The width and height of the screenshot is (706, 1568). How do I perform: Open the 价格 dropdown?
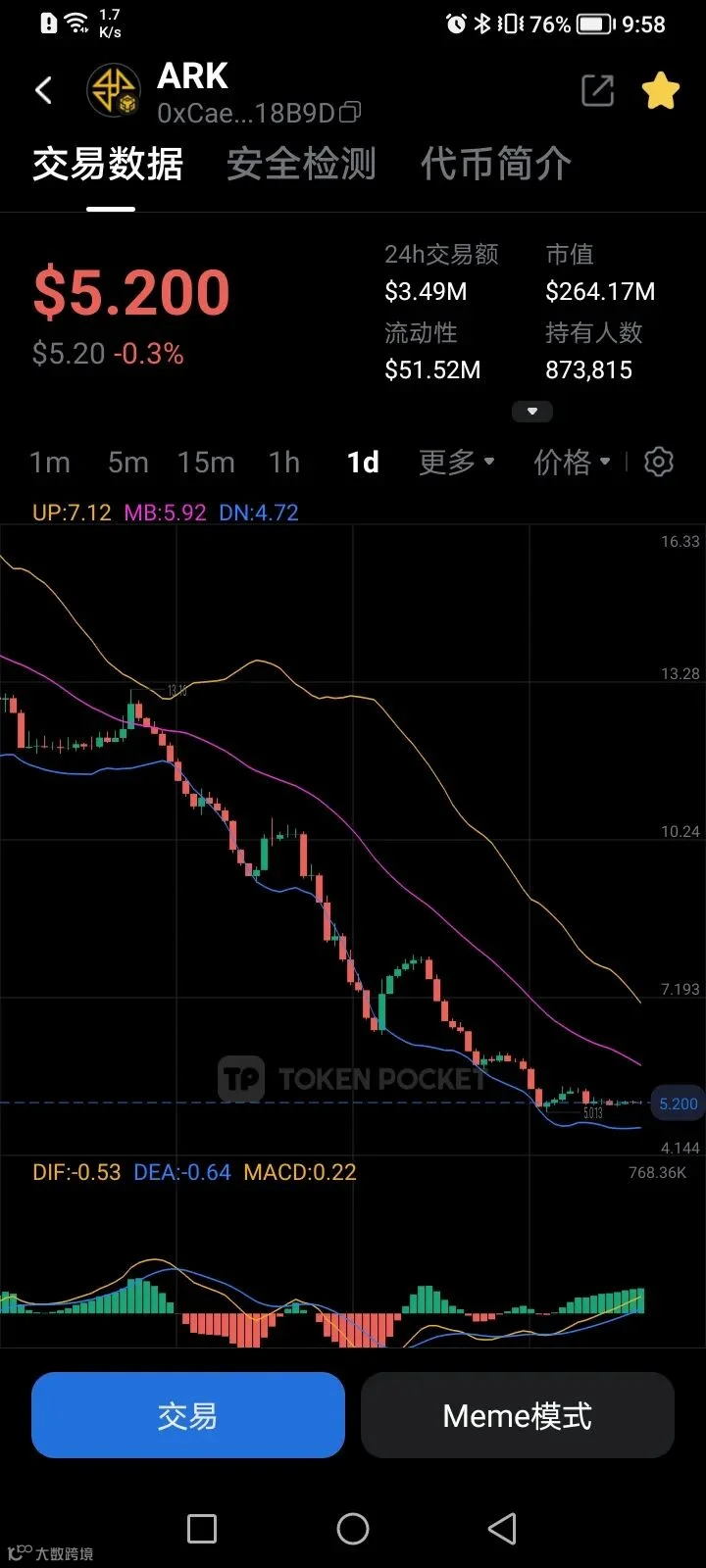tap(572, 462)
